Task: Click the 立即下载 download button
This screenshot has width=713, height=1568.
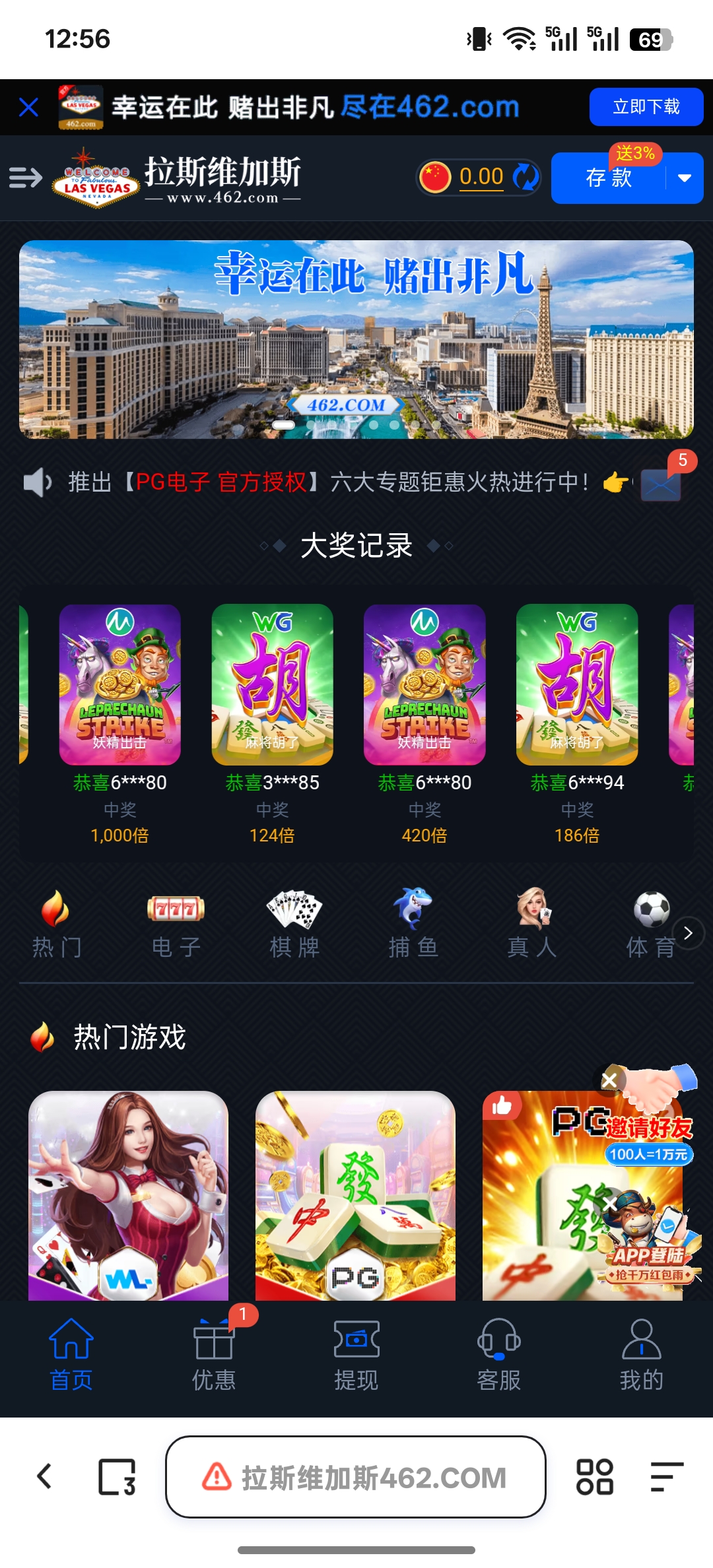Action: coord(646,106)
